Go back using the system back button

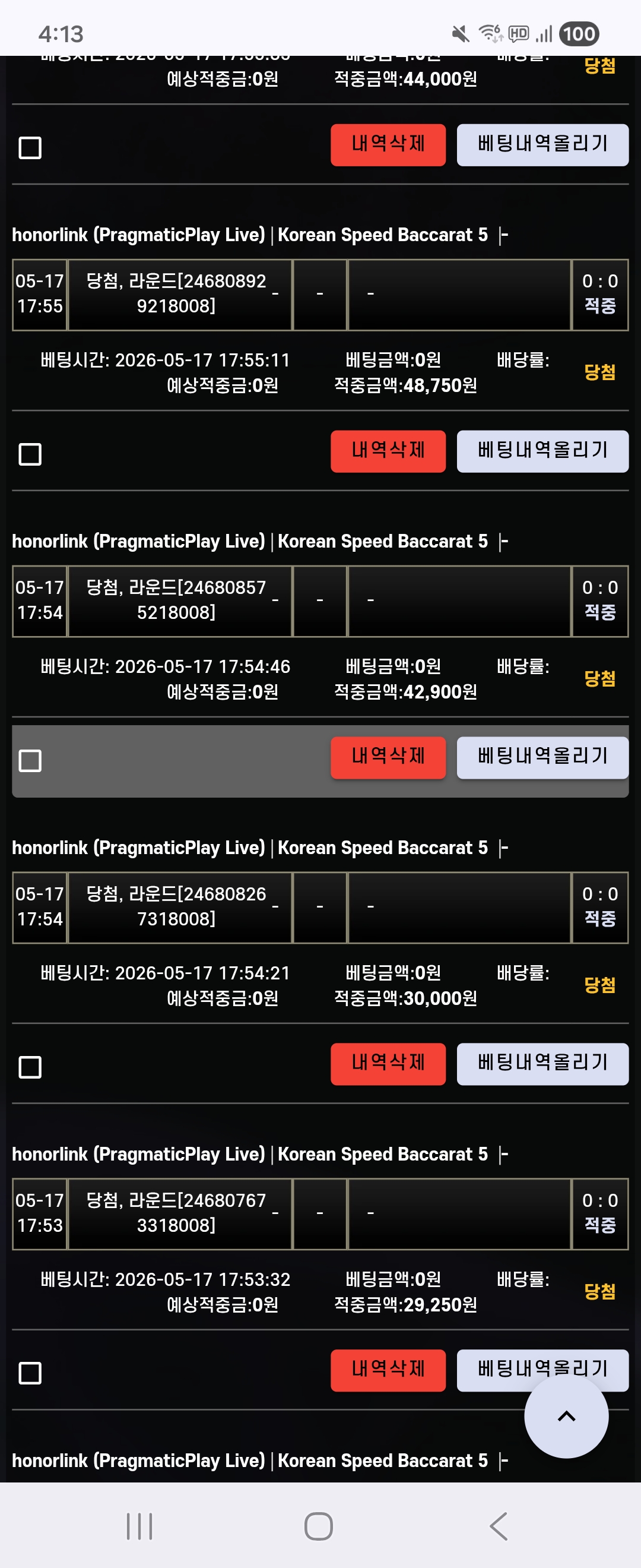(x=498, y=1526)
